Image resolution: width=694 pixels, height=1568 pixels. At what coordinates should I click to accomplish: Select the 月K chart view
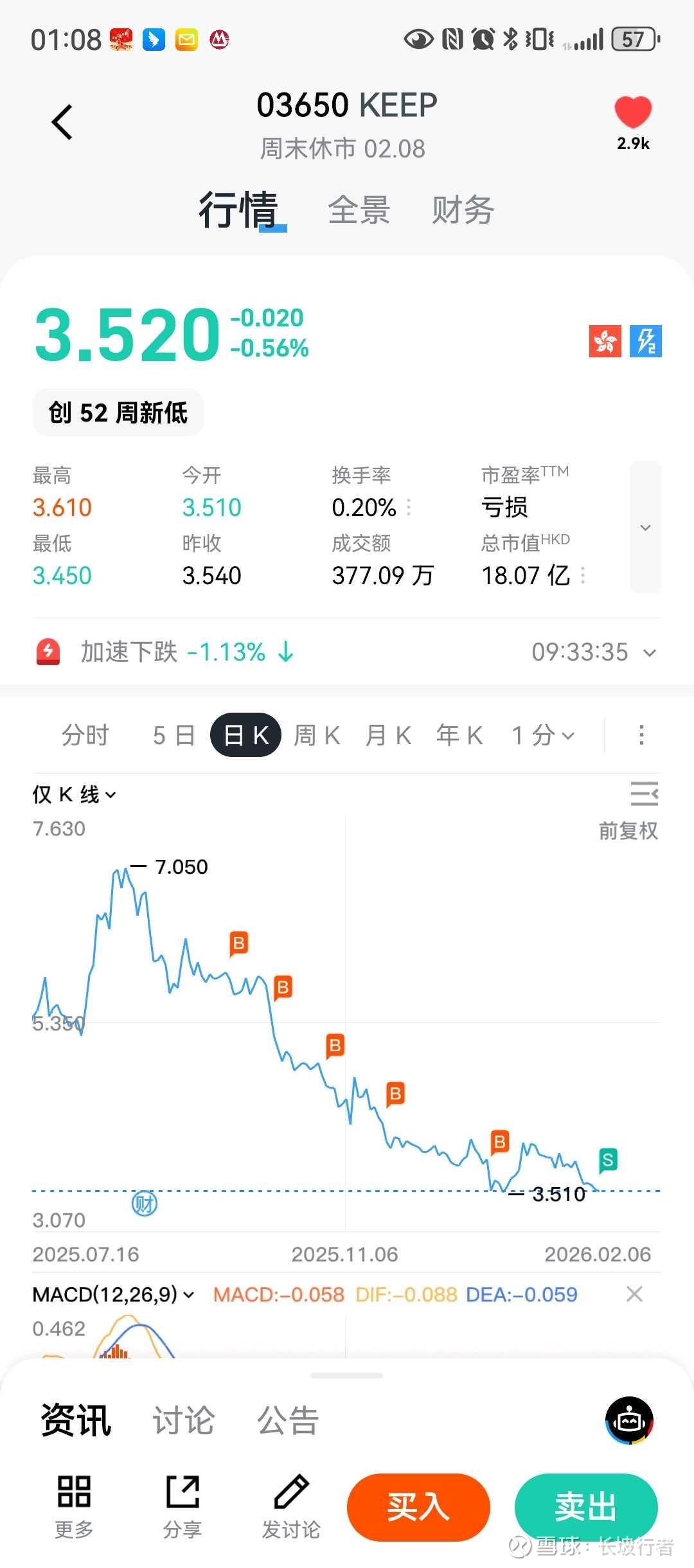pos(388,735)
